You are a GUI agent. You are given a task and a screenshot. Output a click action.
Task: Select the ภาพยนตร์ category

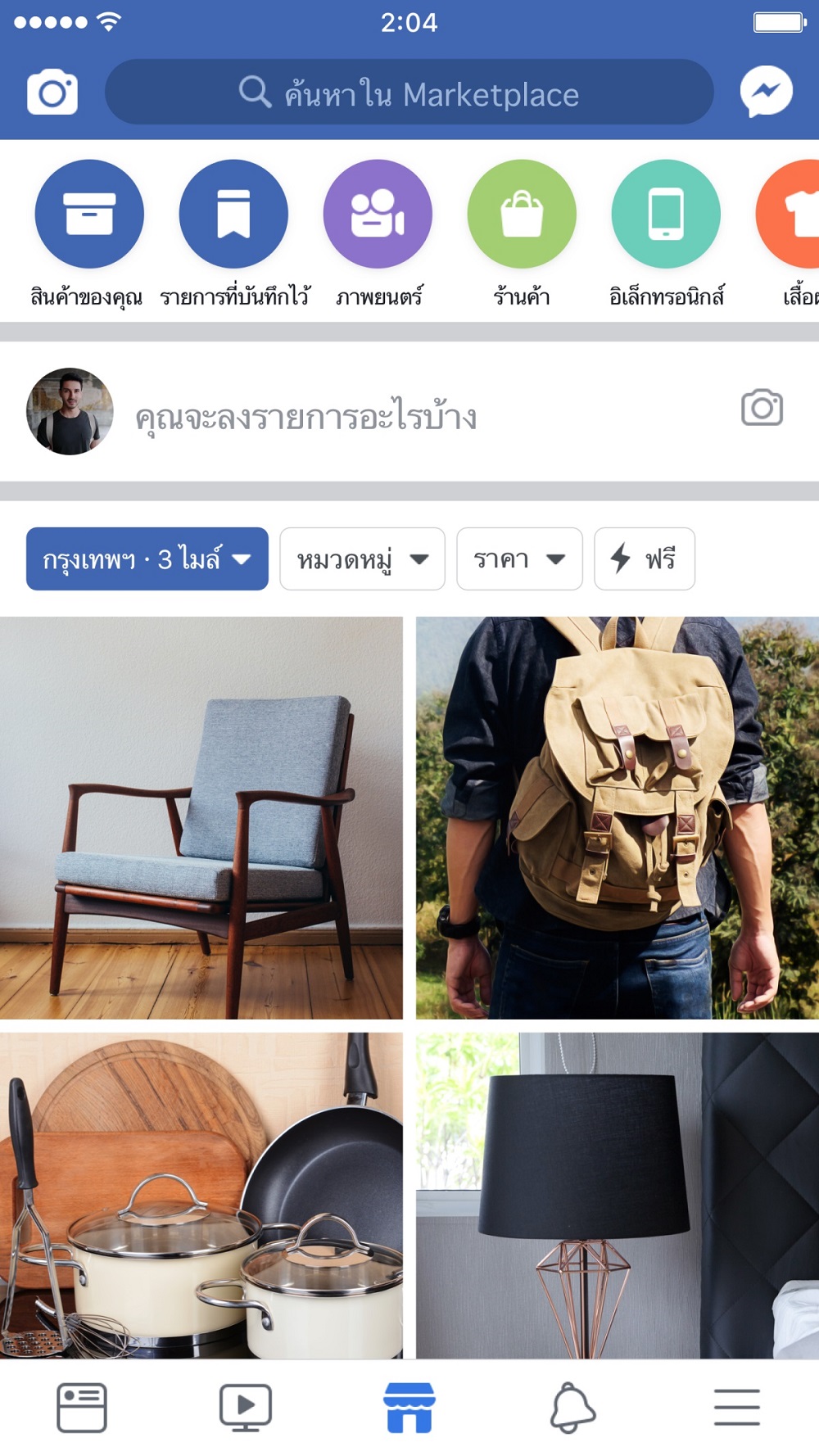378,215
